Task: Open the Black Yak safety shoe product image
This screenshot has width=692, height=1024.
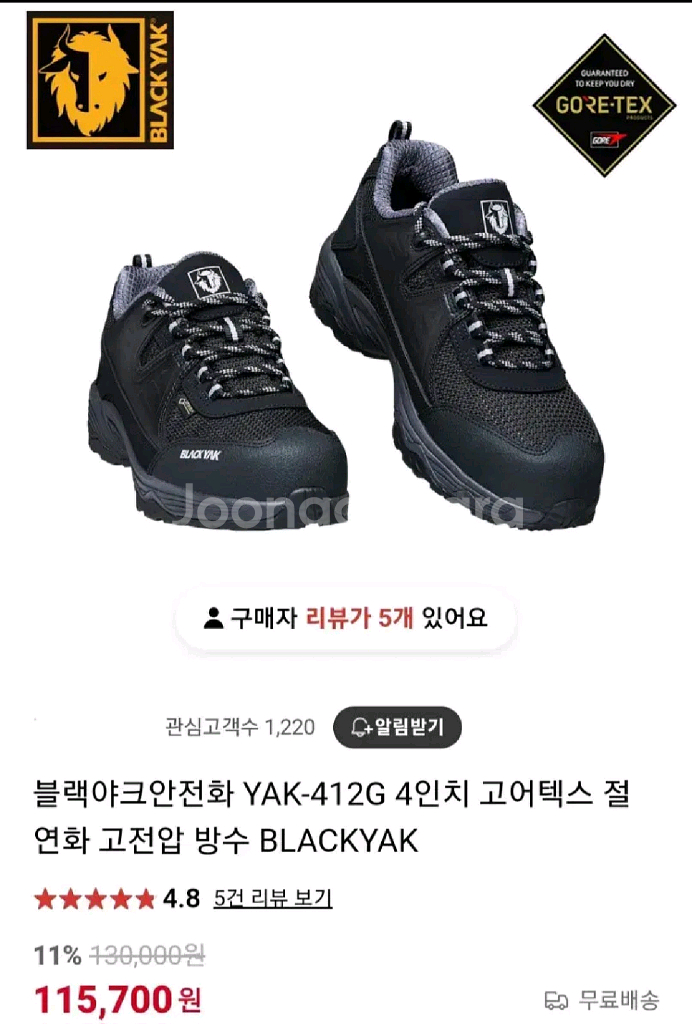Action: 350,330
